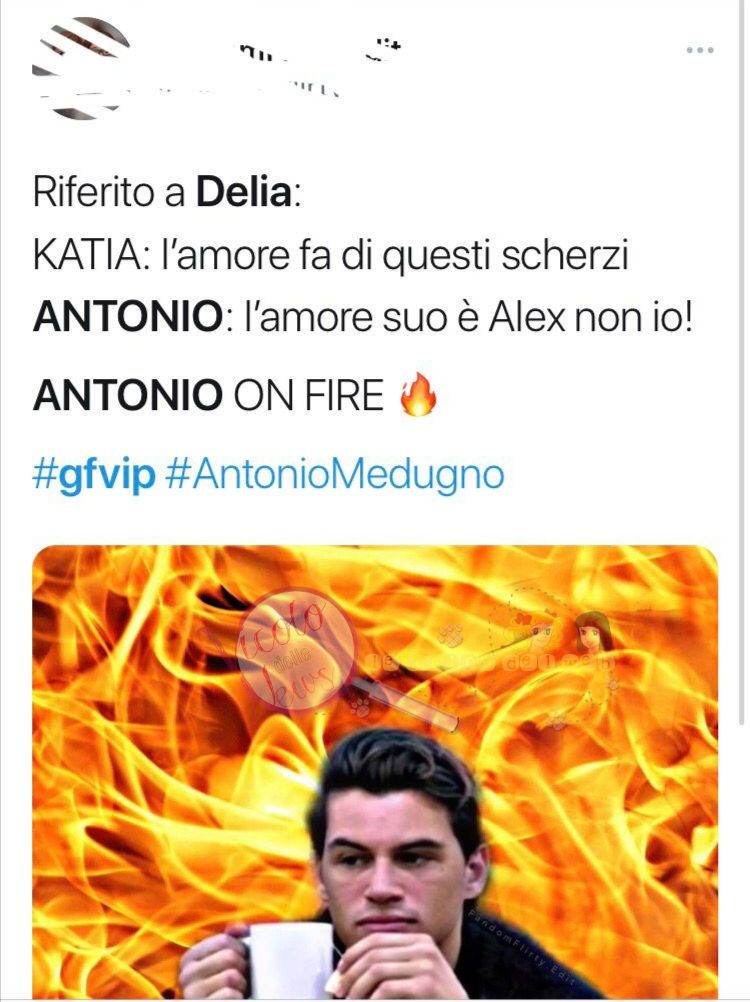View the fire meme image full screen

[375, 770]
